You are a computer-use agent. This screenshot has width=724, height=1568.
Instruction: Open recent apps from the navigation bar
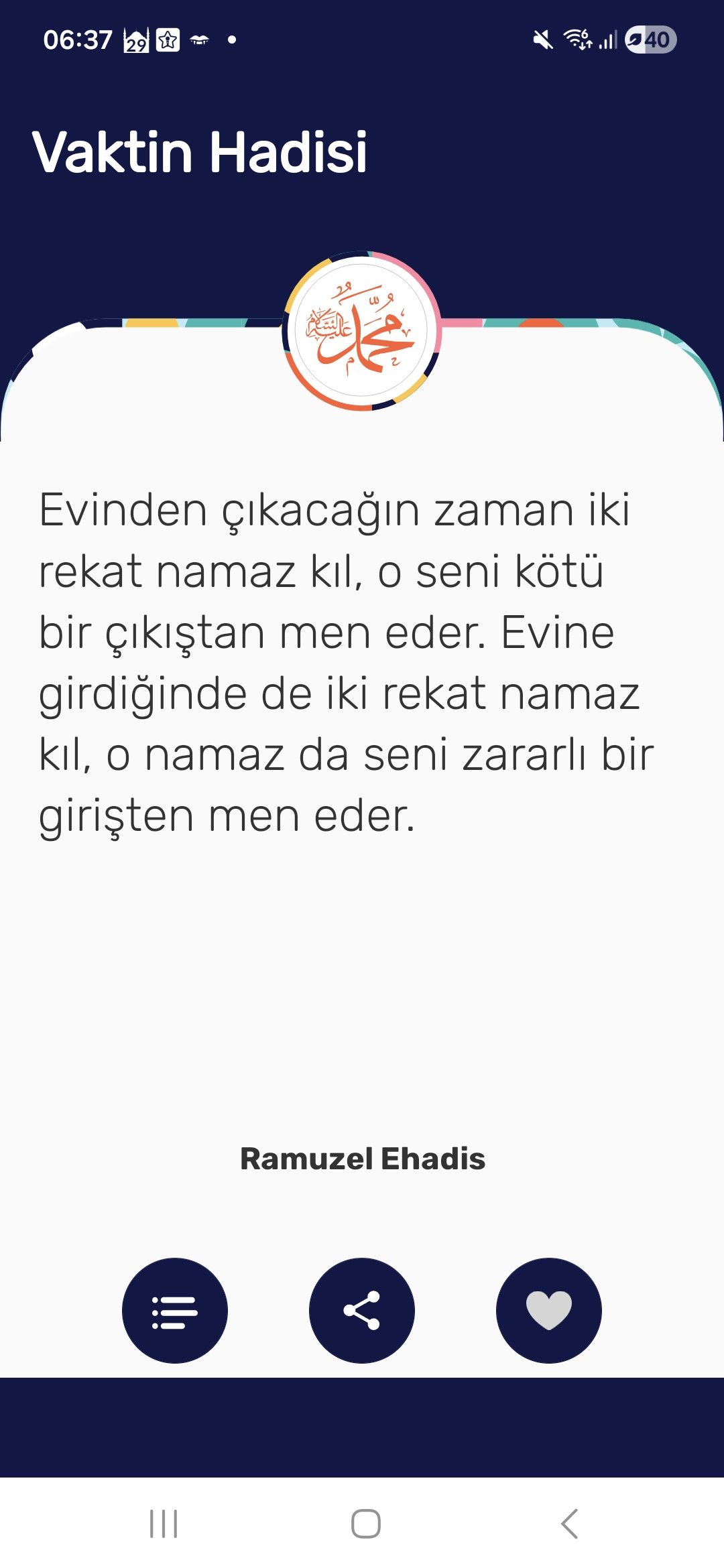(x=164, y=1524)
